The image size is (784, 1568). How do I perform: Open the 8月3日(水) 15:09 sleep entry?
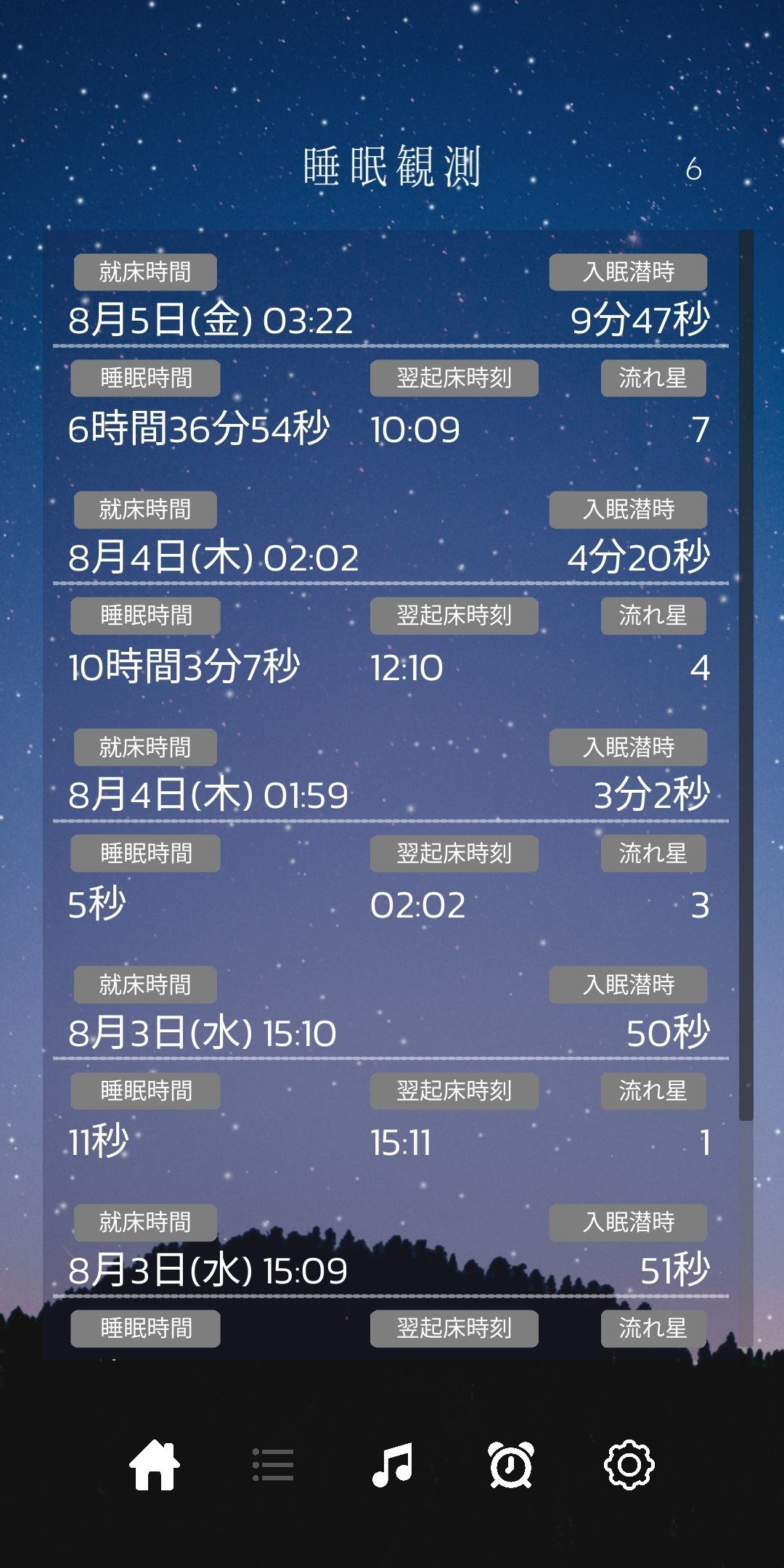coord(391,1279)
